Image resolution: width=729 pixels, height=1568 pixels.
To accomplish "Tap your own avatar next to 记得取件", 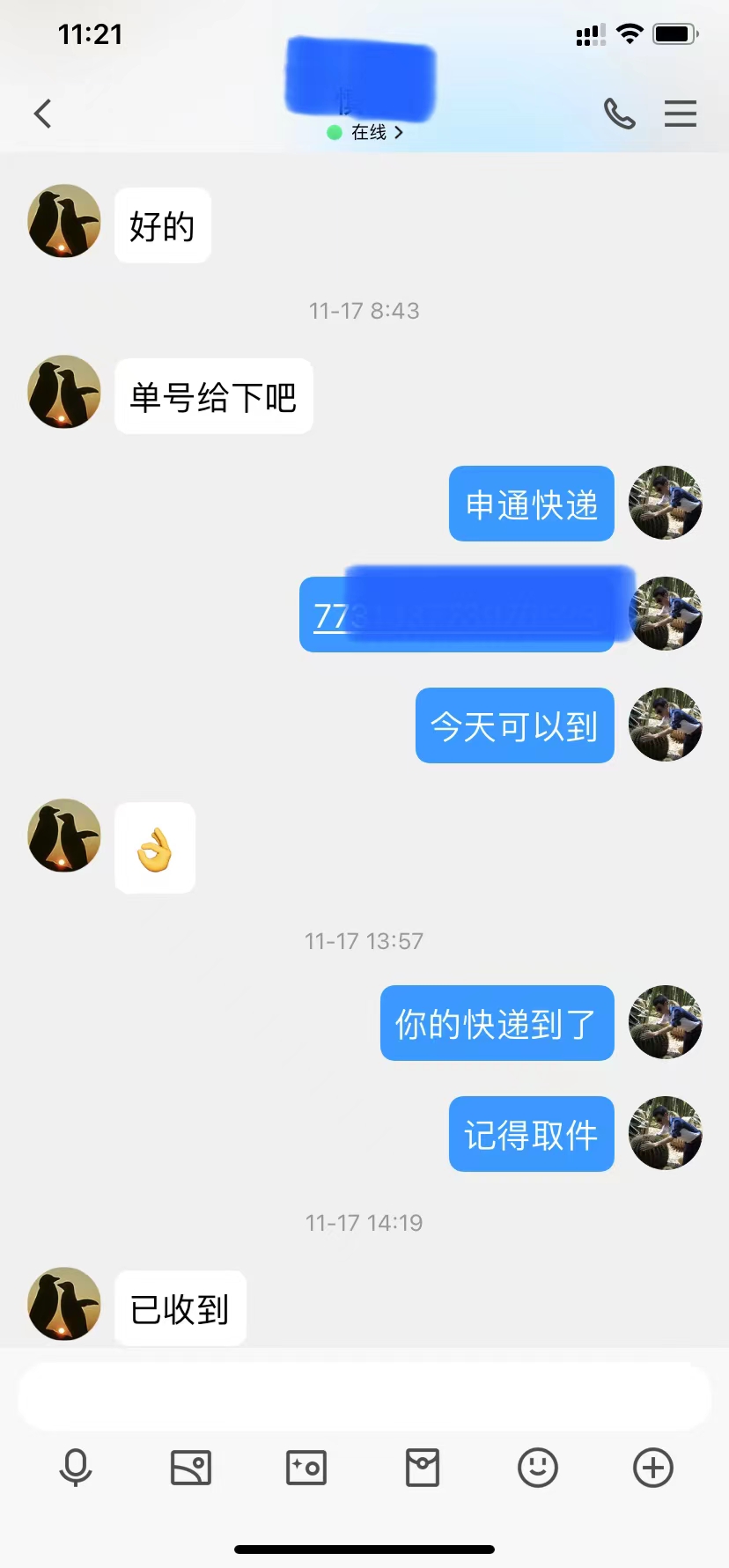I will click(x=666, y=1134).
